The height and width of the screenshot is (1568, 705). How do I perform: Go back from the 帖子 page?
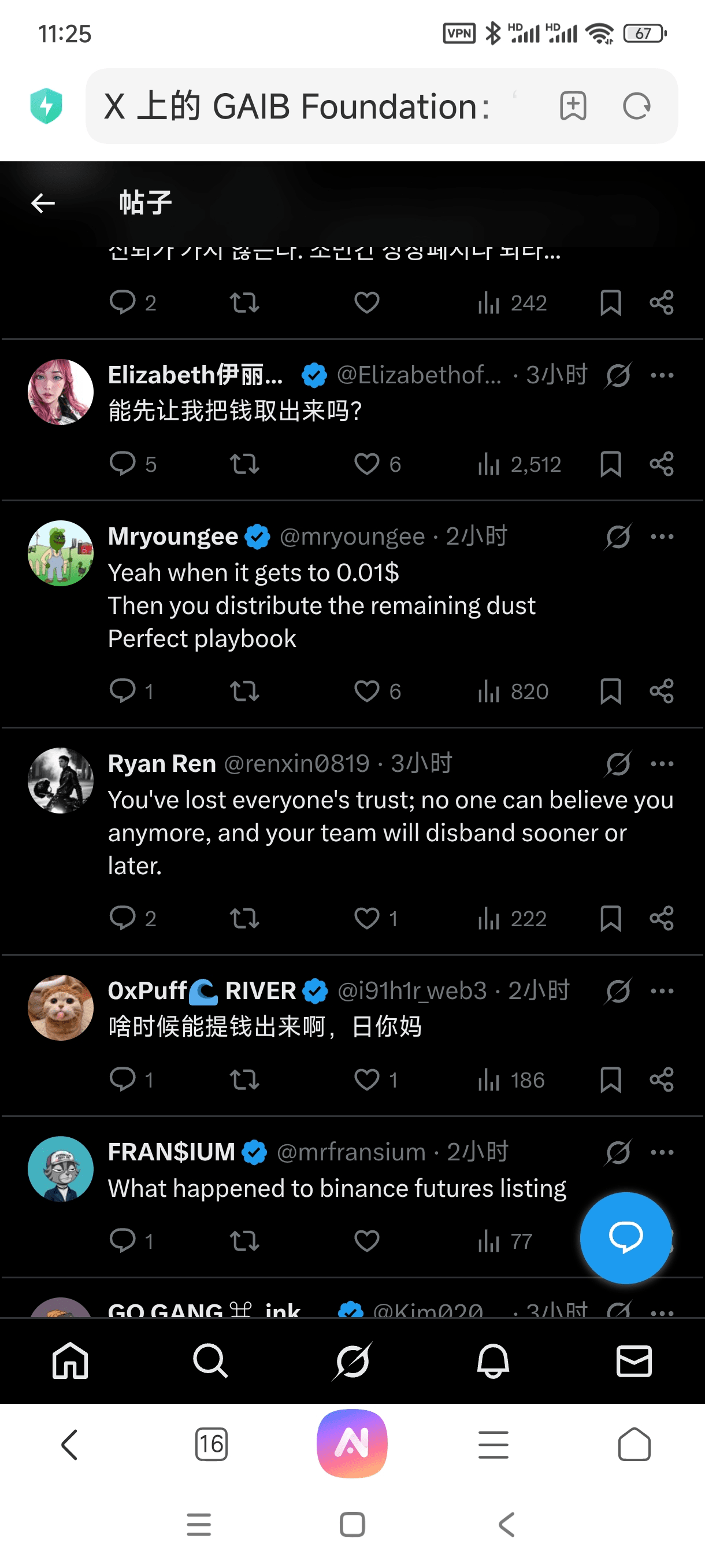(43, 204)
